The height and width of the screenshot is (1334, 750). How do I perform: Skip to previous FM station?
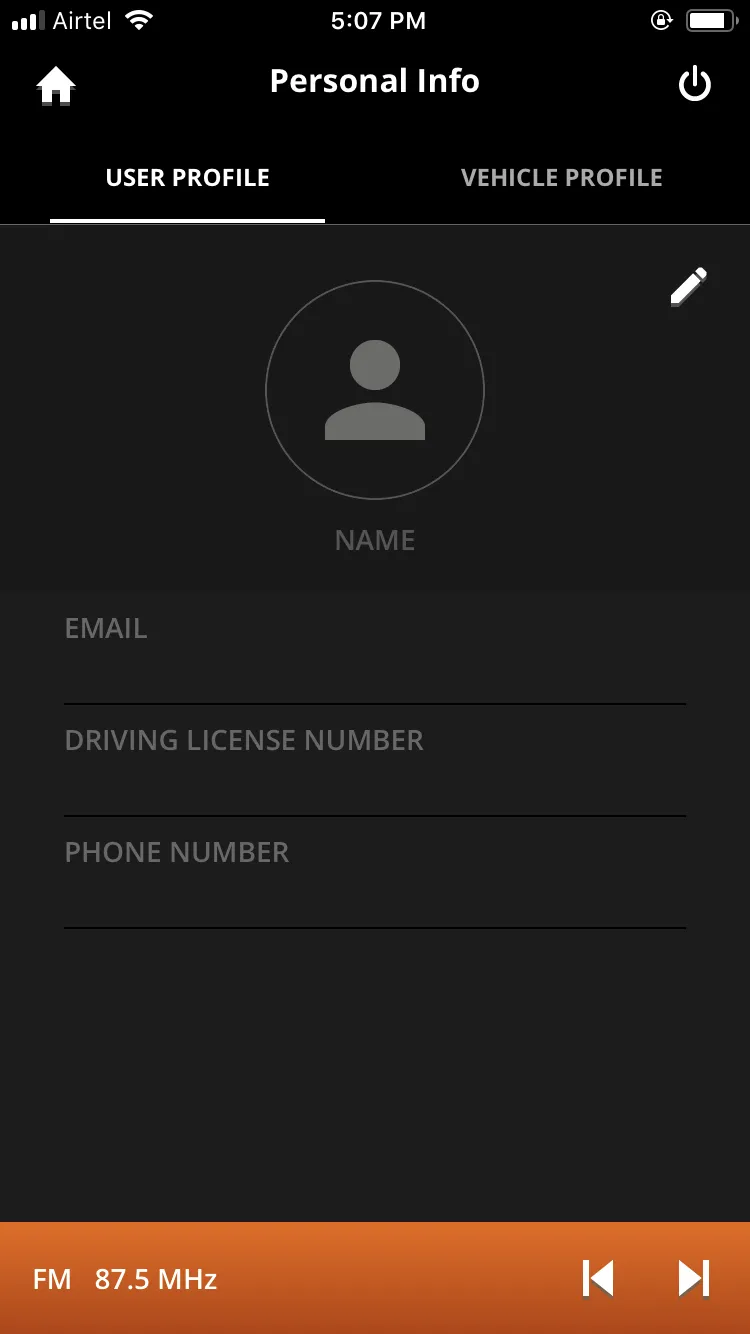[597, 1278]
